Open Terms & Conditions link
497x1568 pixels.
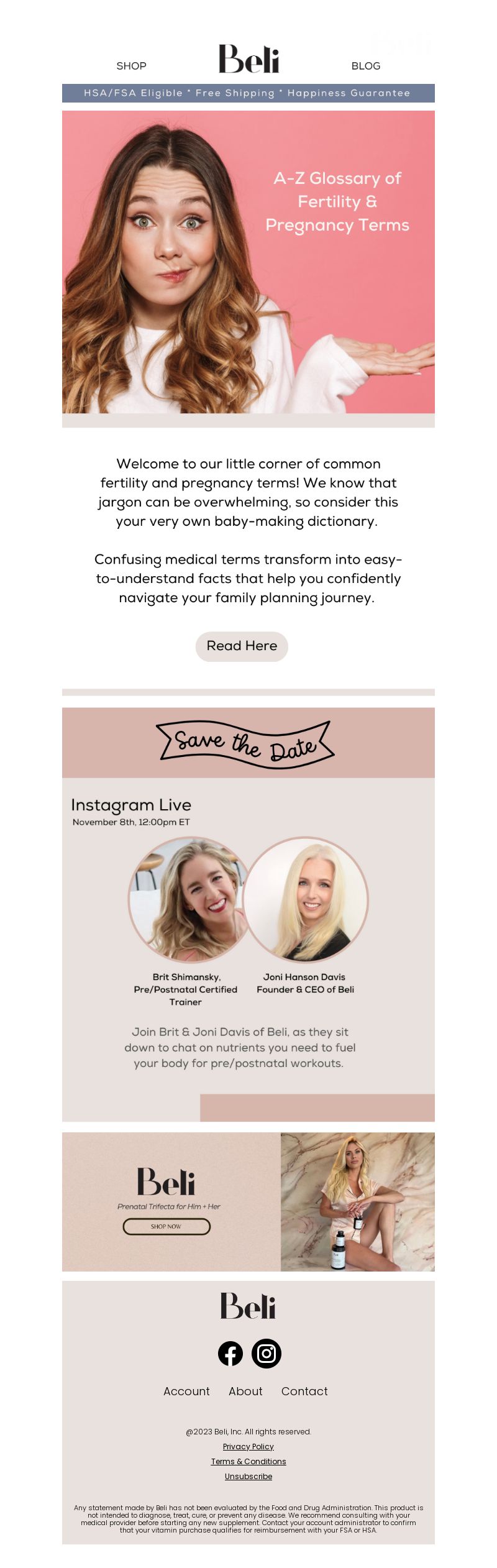click(x=248, y=1461)
